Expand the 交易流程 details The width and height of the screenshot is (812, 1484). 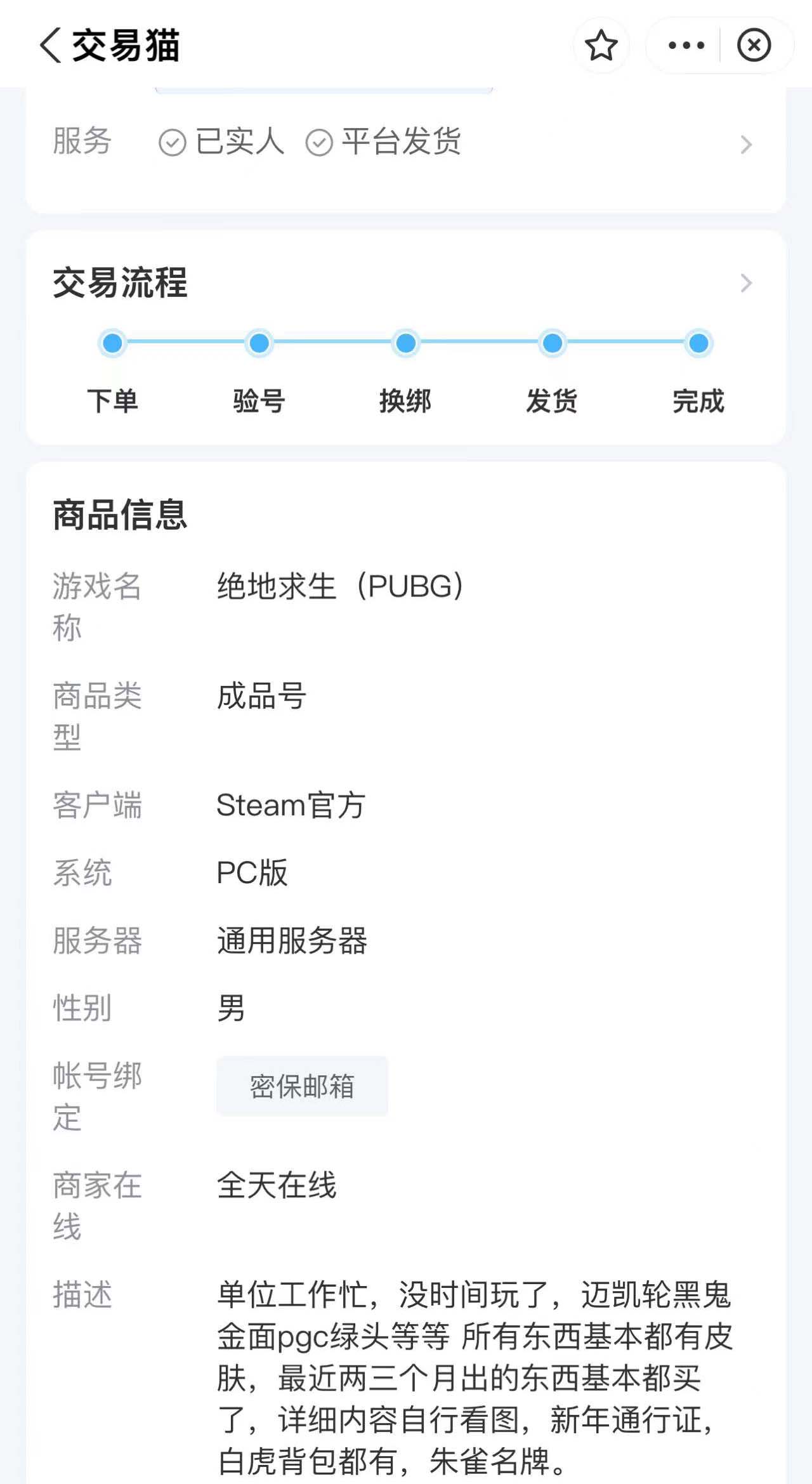[x=746, y=283]
